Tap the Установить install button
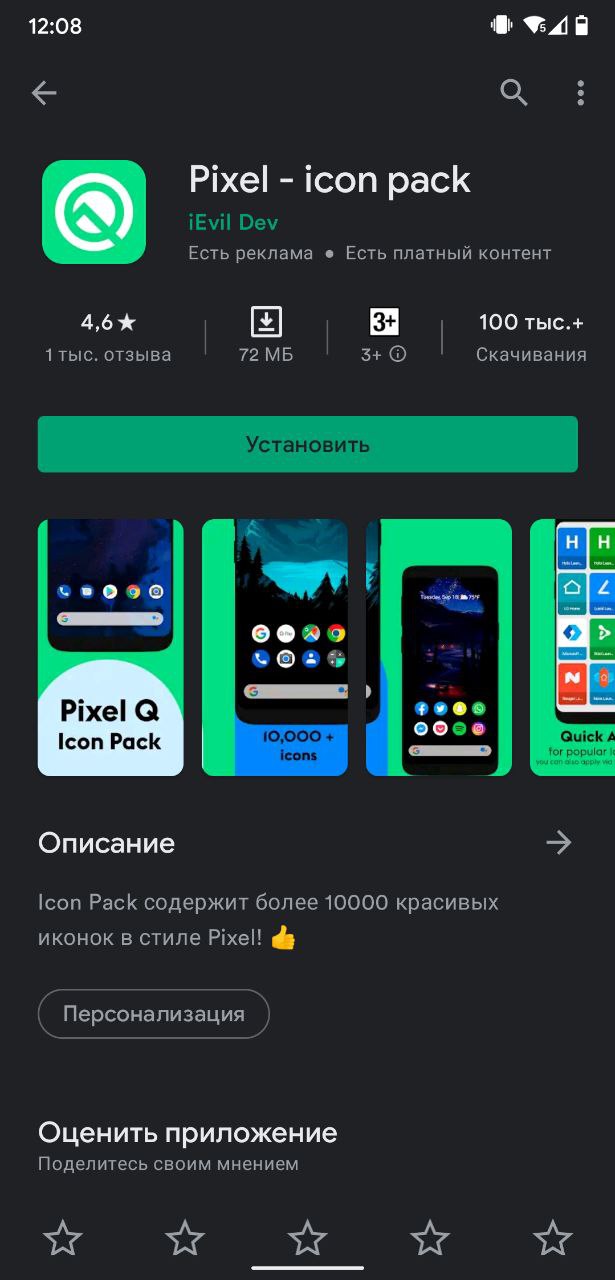The image size is (615, 1280). (308, 444)
